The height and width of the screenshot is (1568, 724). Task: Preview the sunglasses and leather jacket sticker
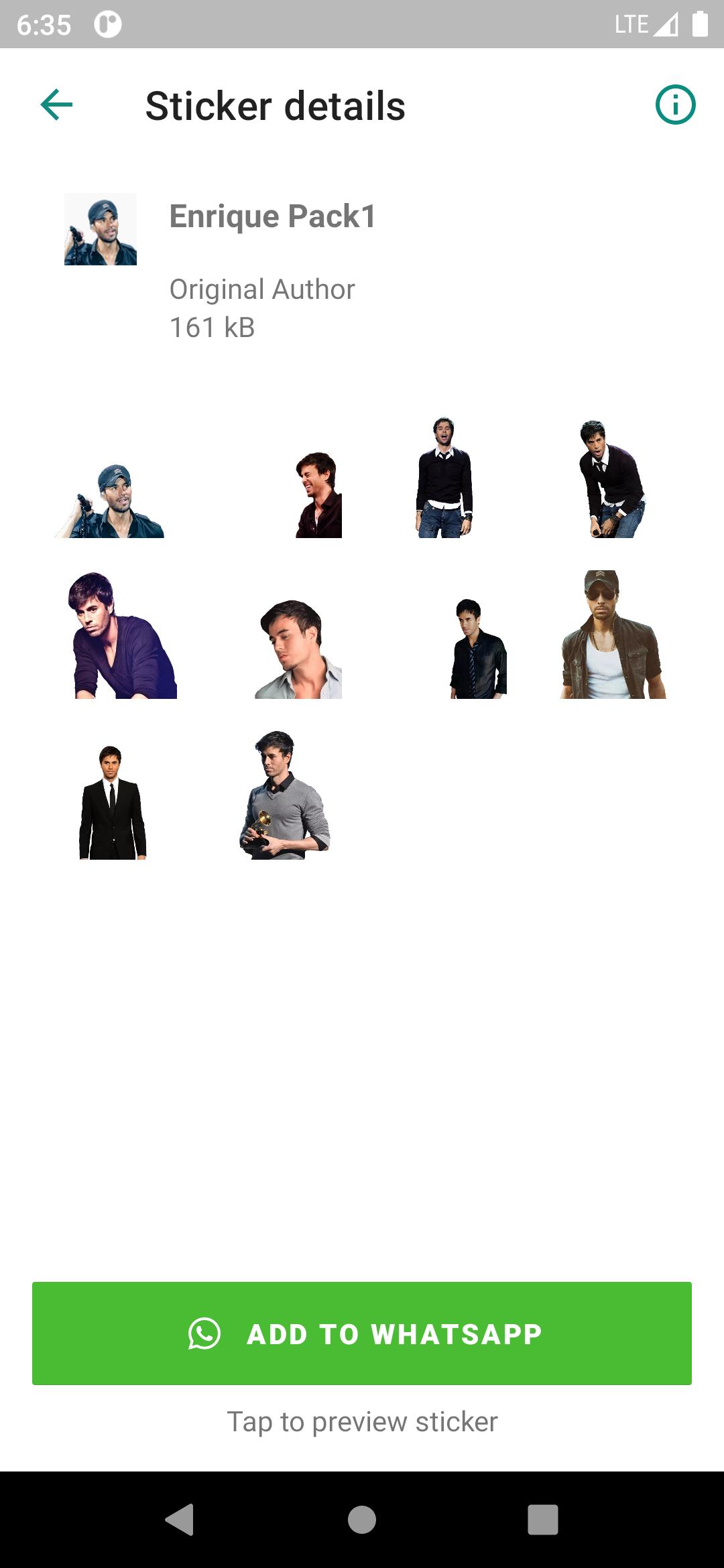pyautogui.click(x=613, y=635)
